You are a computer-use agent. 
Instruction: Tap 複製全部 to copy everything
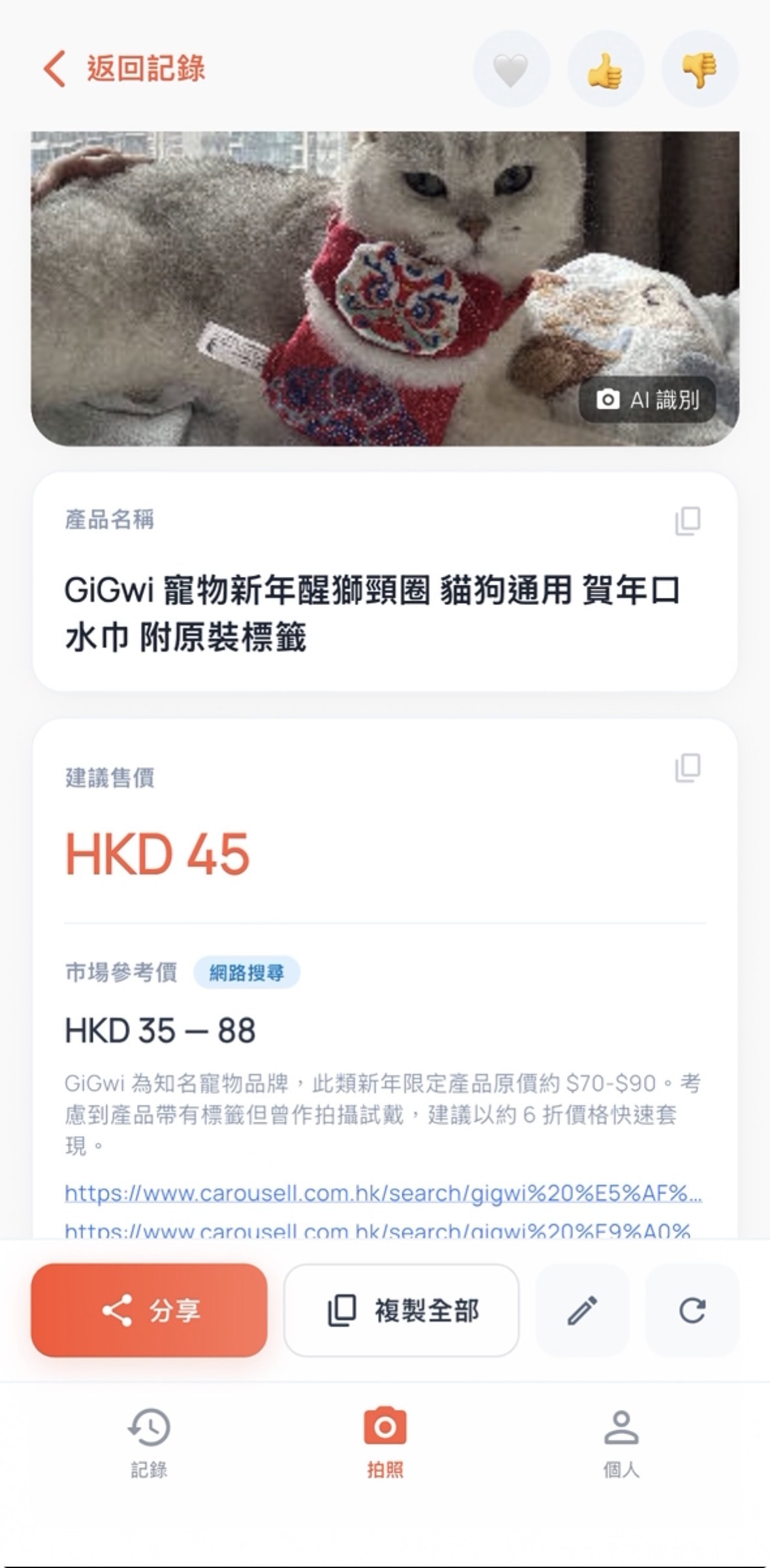coord(402,1310)
